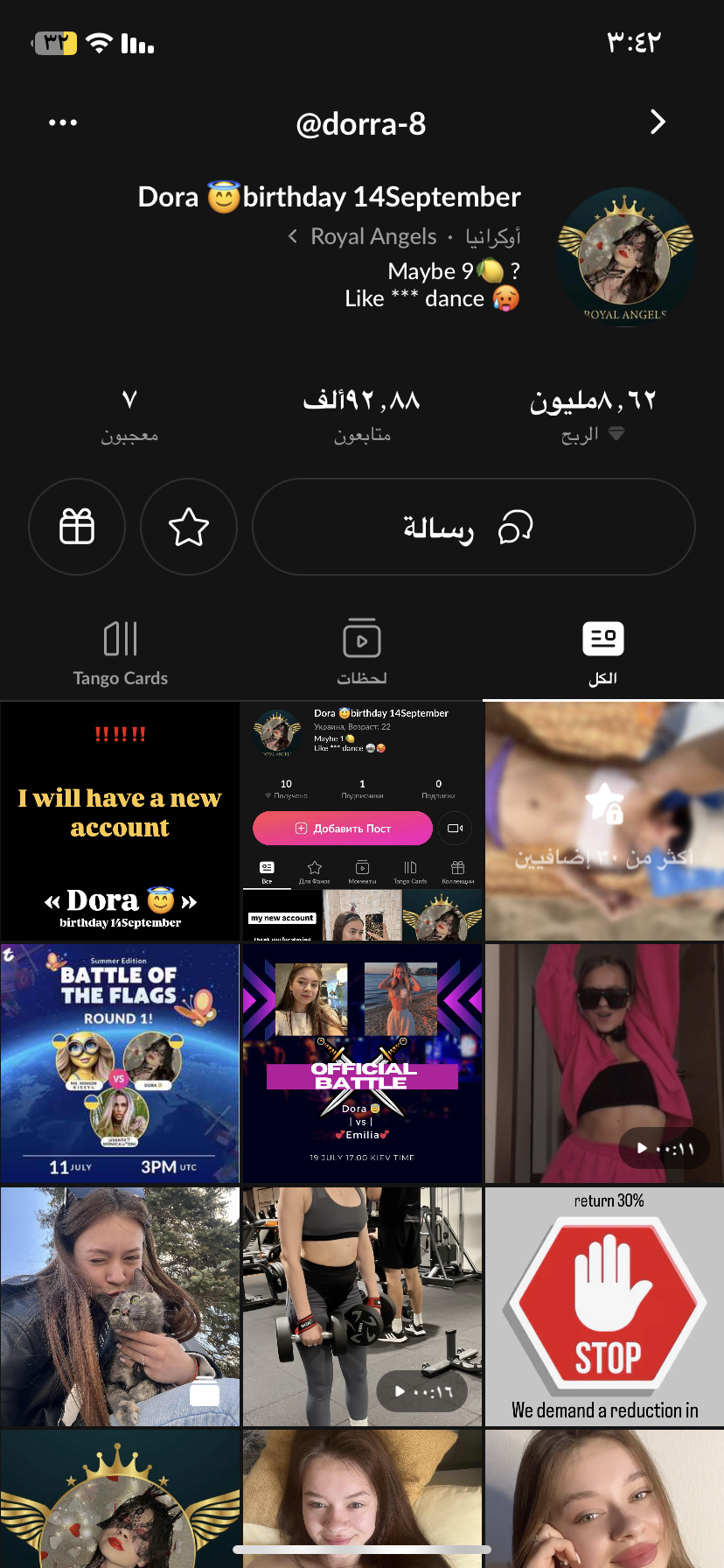This screenshot has width=724, height=1568.
Task: Tap the star favorite button
Action: [x=189, y=527]
